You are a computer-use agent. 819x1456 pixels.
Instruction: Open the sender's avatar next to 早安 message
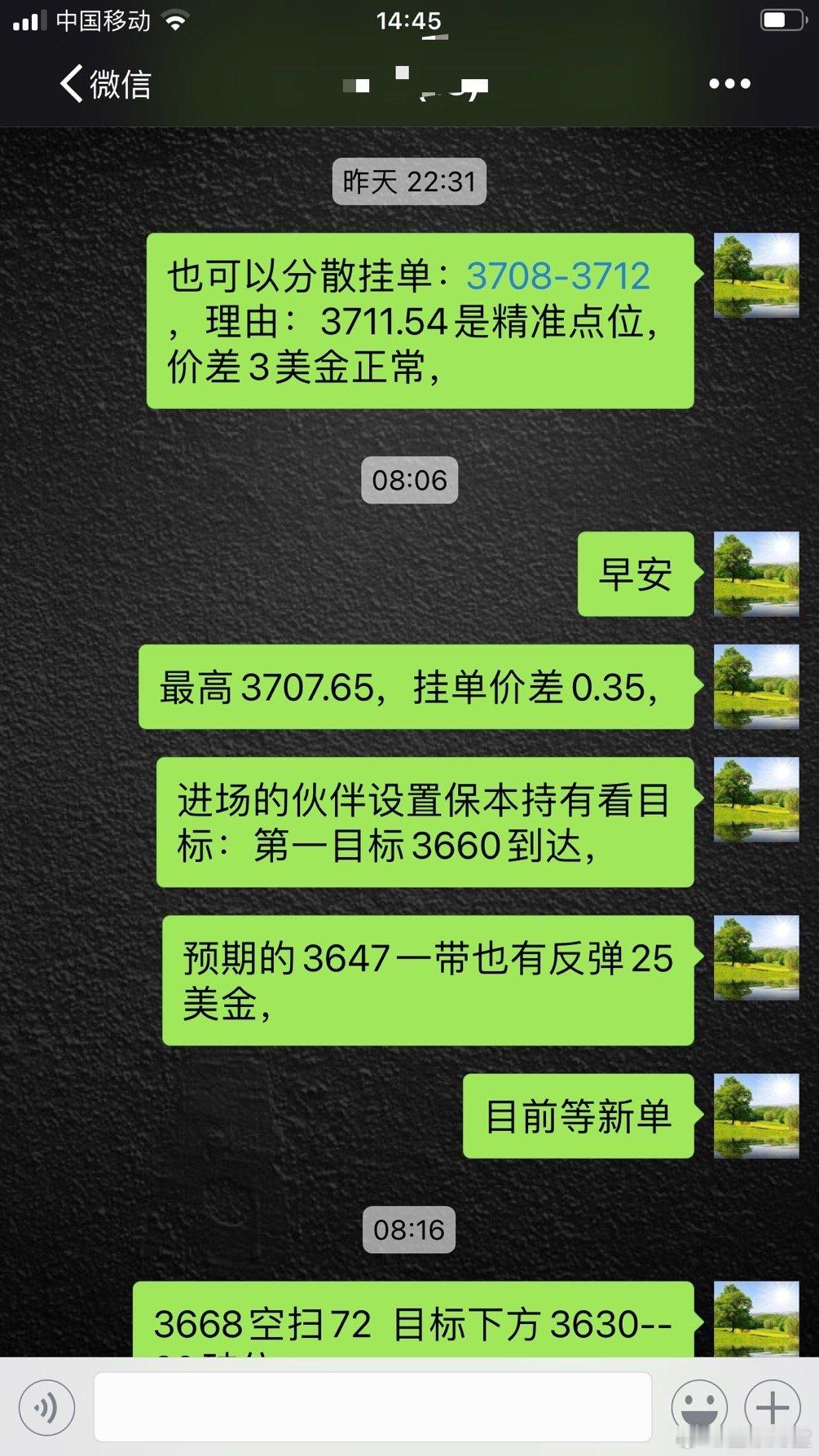755,573
